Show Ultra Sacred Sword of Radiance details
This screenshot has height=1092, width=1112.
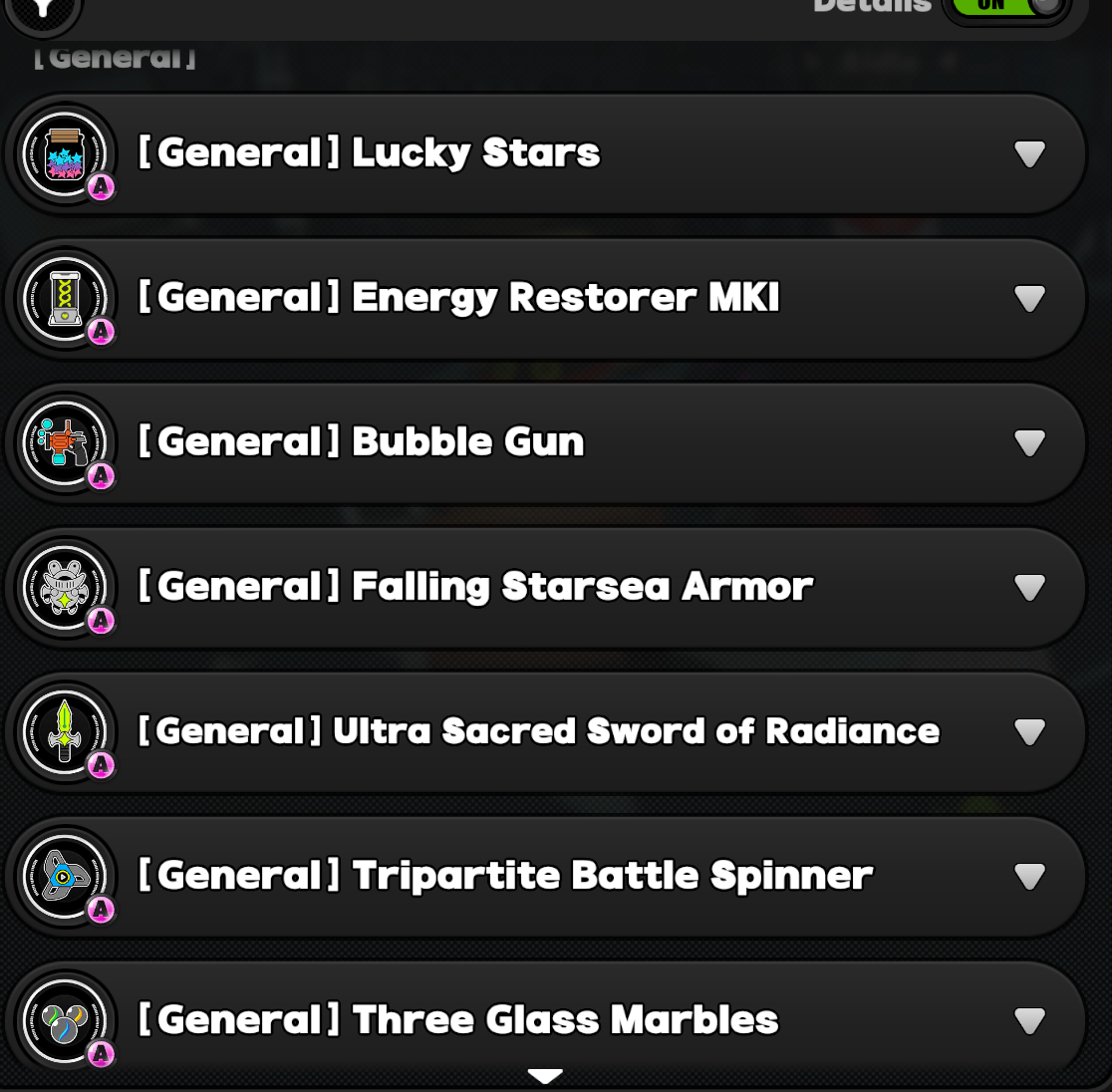coord(1029,732)
